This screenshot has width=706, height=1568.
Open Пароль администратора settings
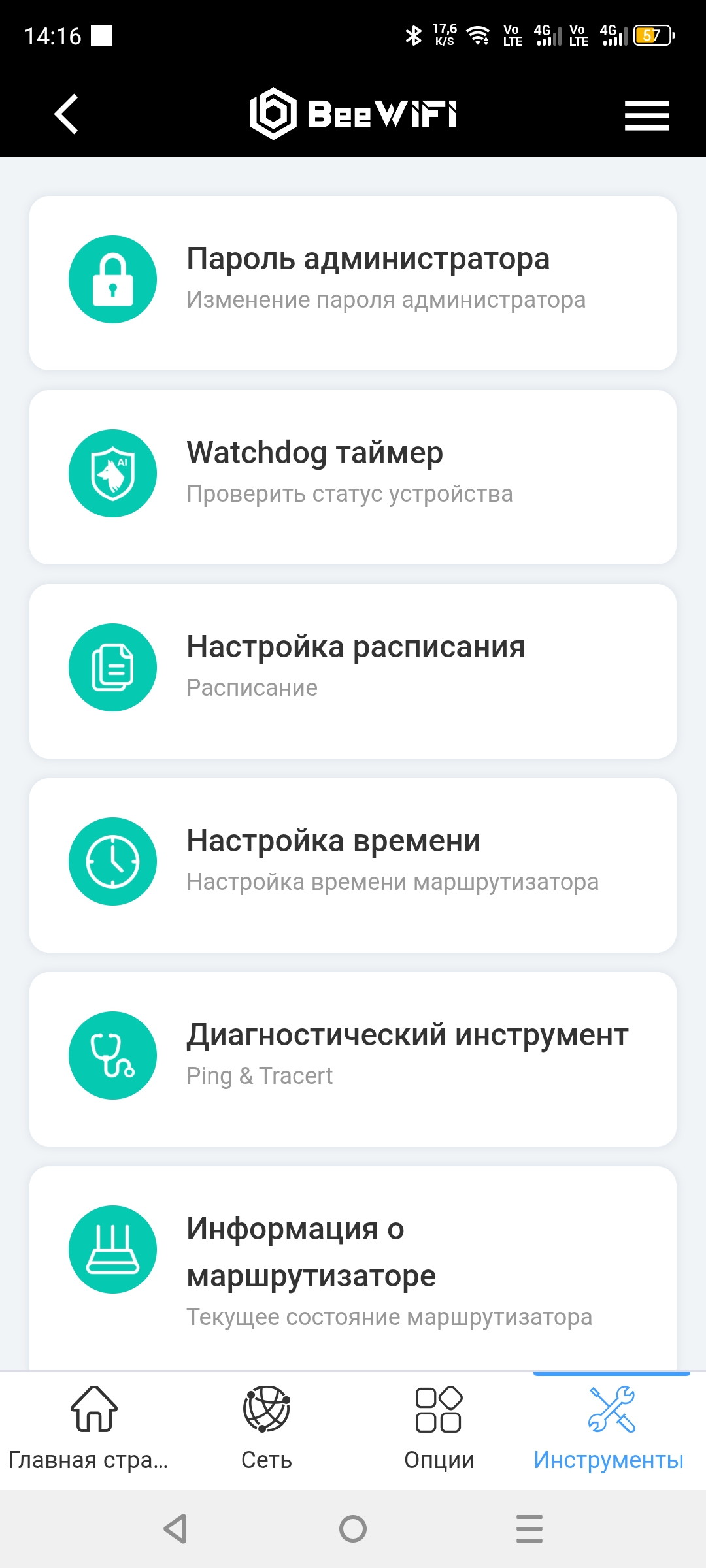(x=353, y=283)
